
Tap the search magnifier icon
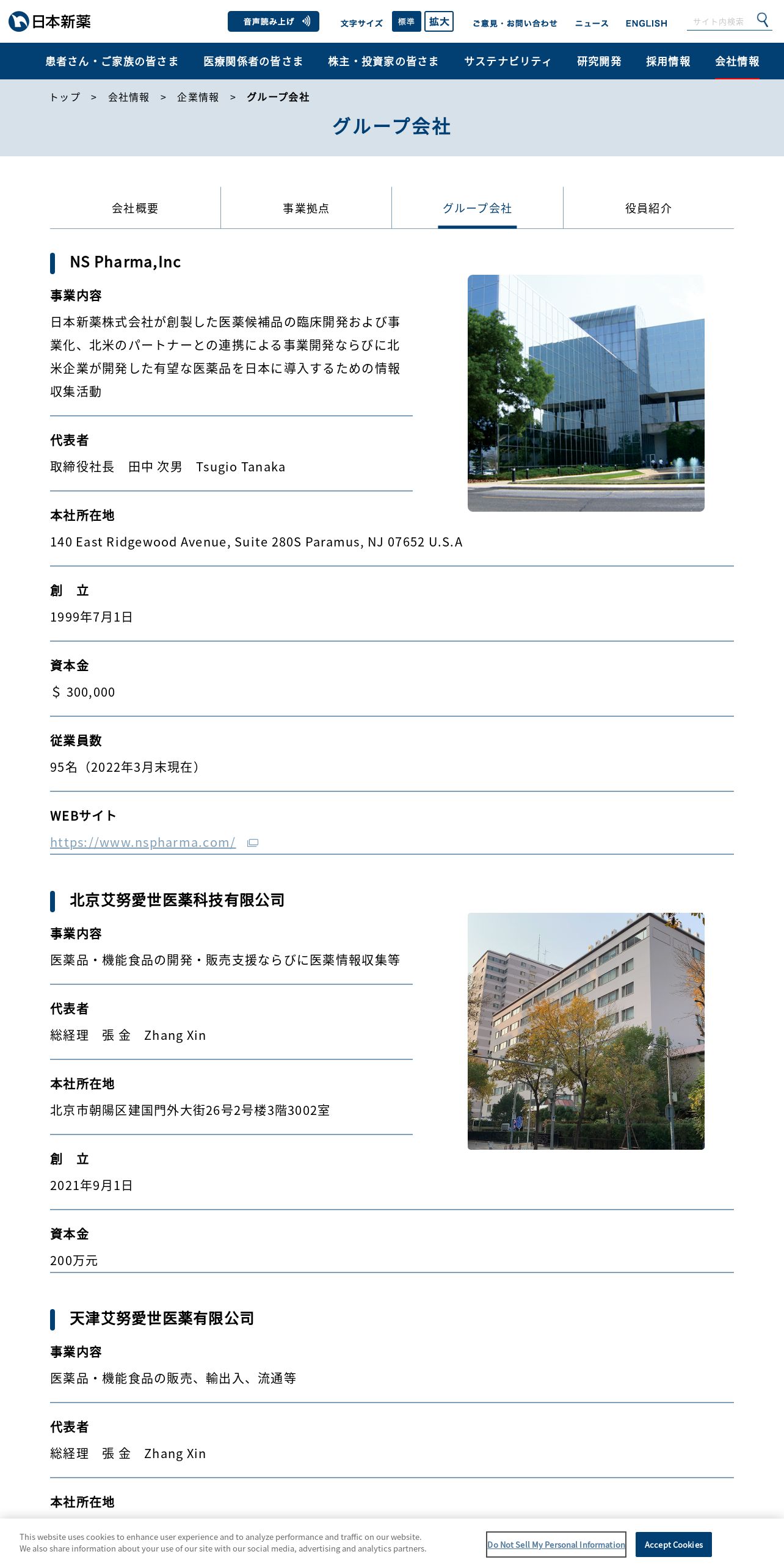[763, 20]
